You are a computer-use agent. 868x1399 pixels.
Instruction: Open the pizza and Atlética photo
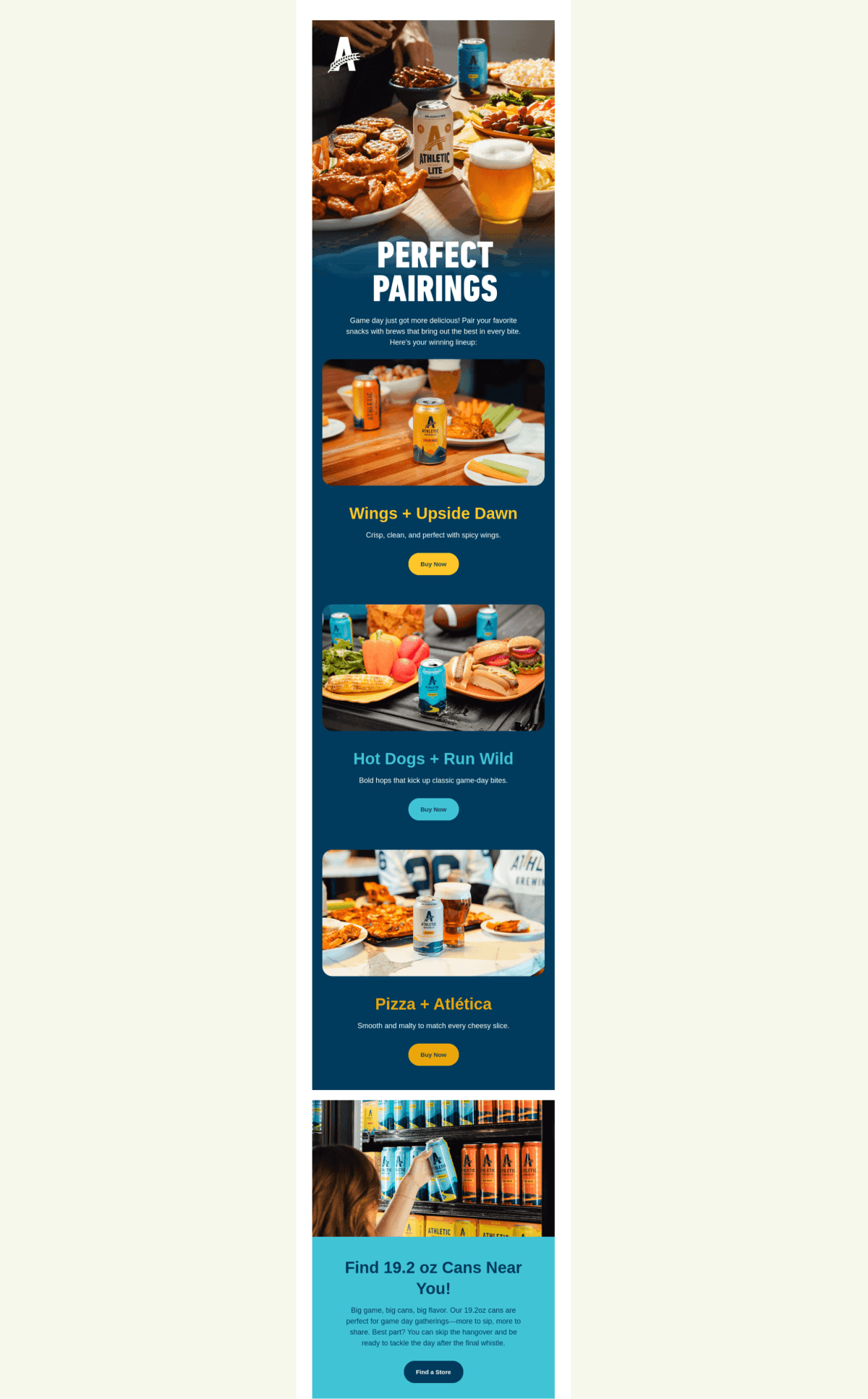click(x=433, y=911)
